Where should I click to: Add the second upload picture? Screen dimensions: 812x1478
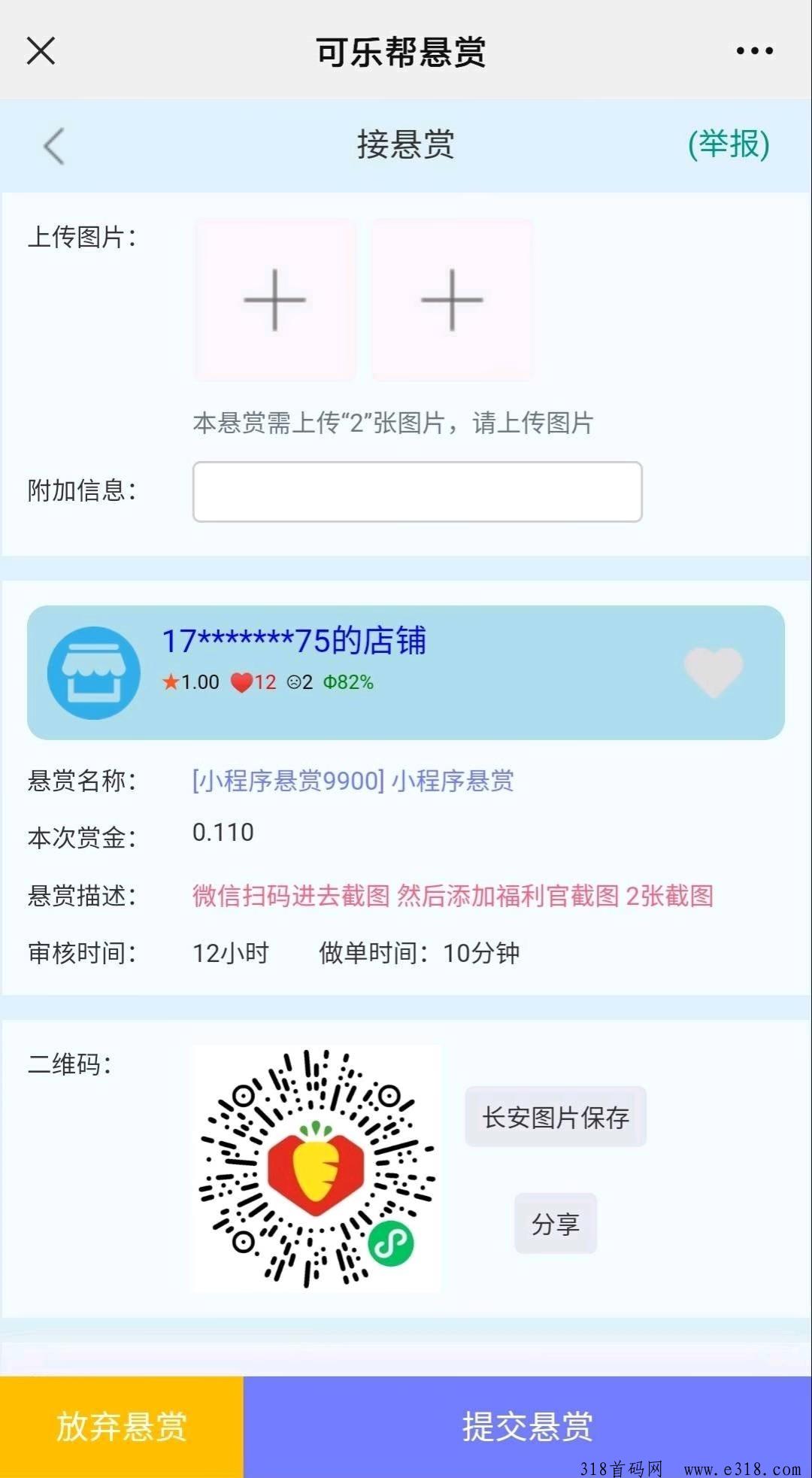tap(452, 300)
